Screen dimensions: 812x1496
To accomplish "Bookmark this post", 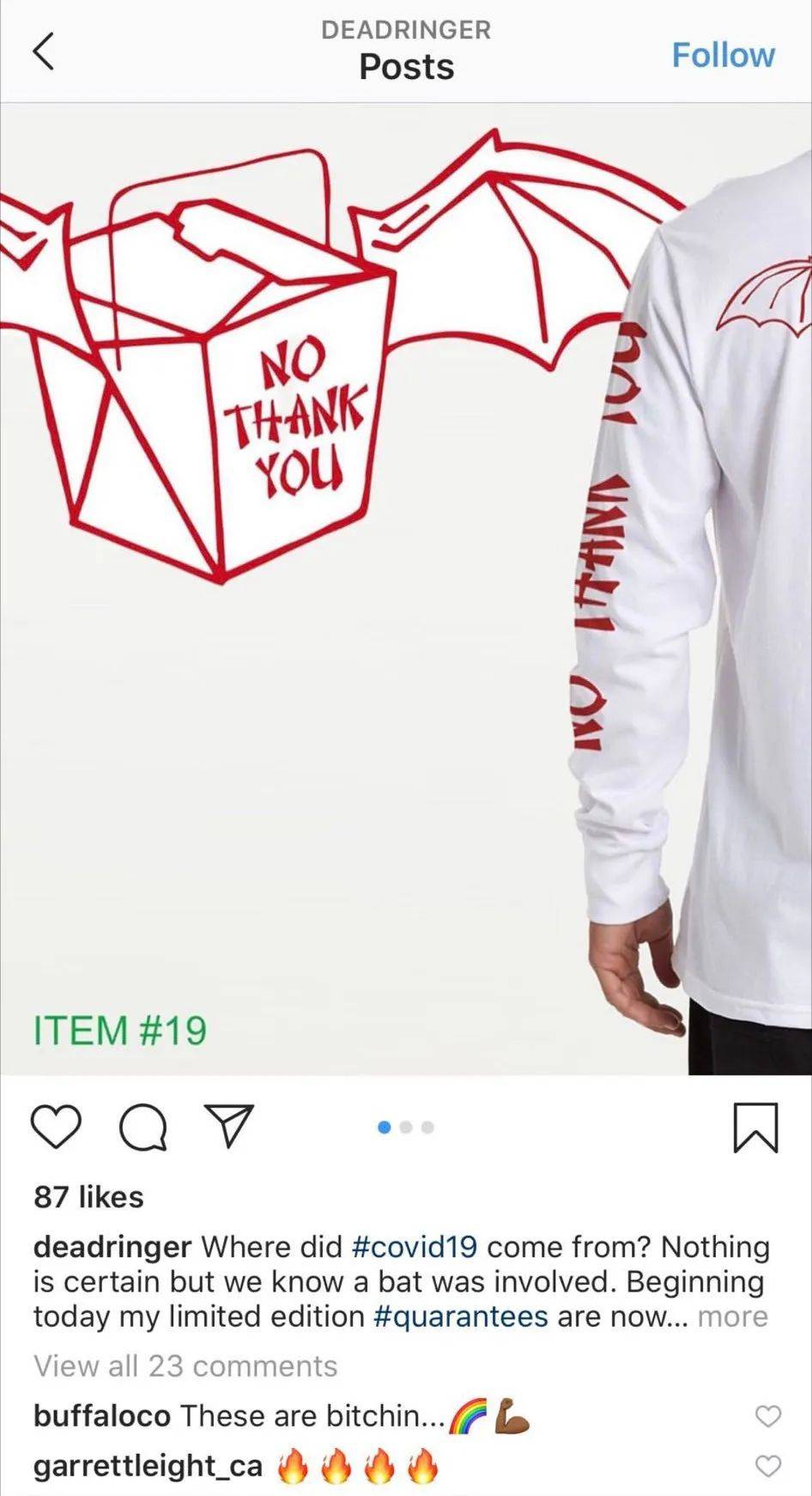I will (x=756, y=1128).
